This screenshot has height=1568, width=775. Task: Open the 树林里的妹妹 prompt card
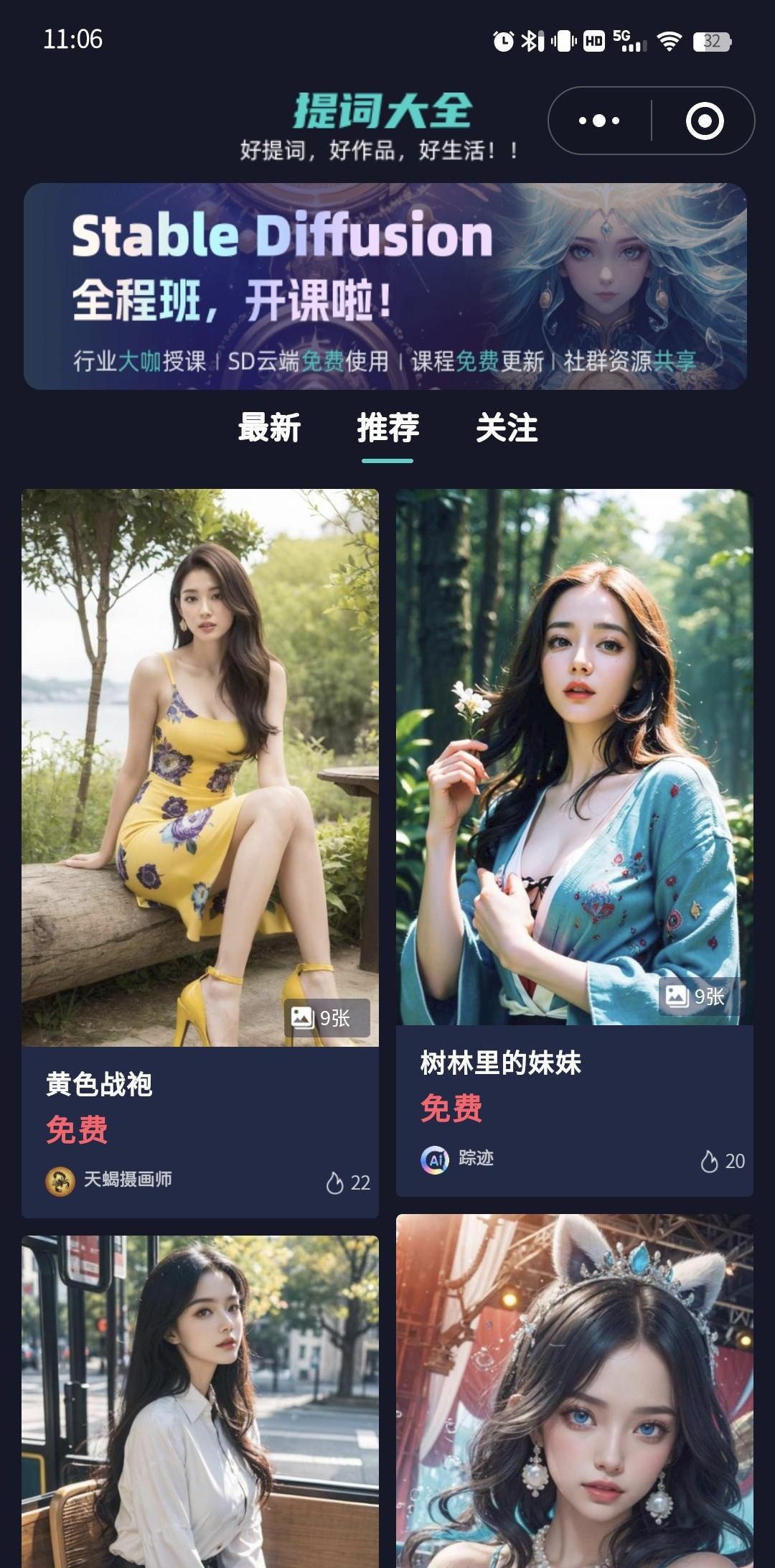pos(574,757)
